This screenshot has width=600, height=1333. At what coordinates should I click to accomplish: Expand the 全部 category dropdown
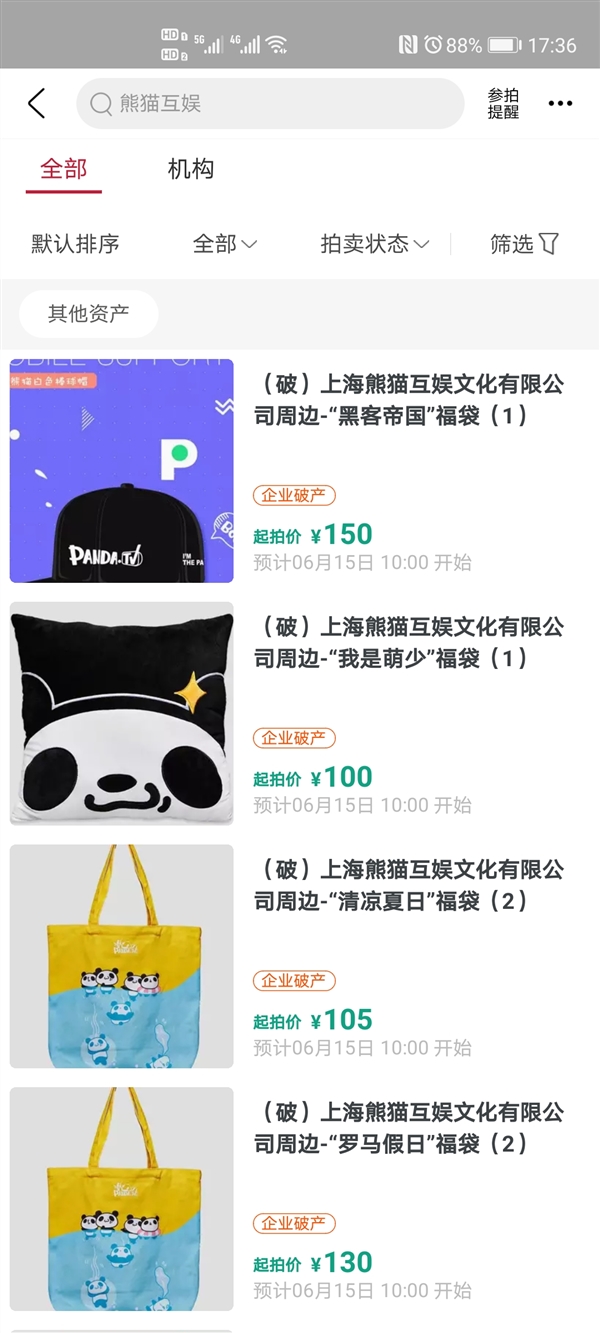tap(225, 243)
